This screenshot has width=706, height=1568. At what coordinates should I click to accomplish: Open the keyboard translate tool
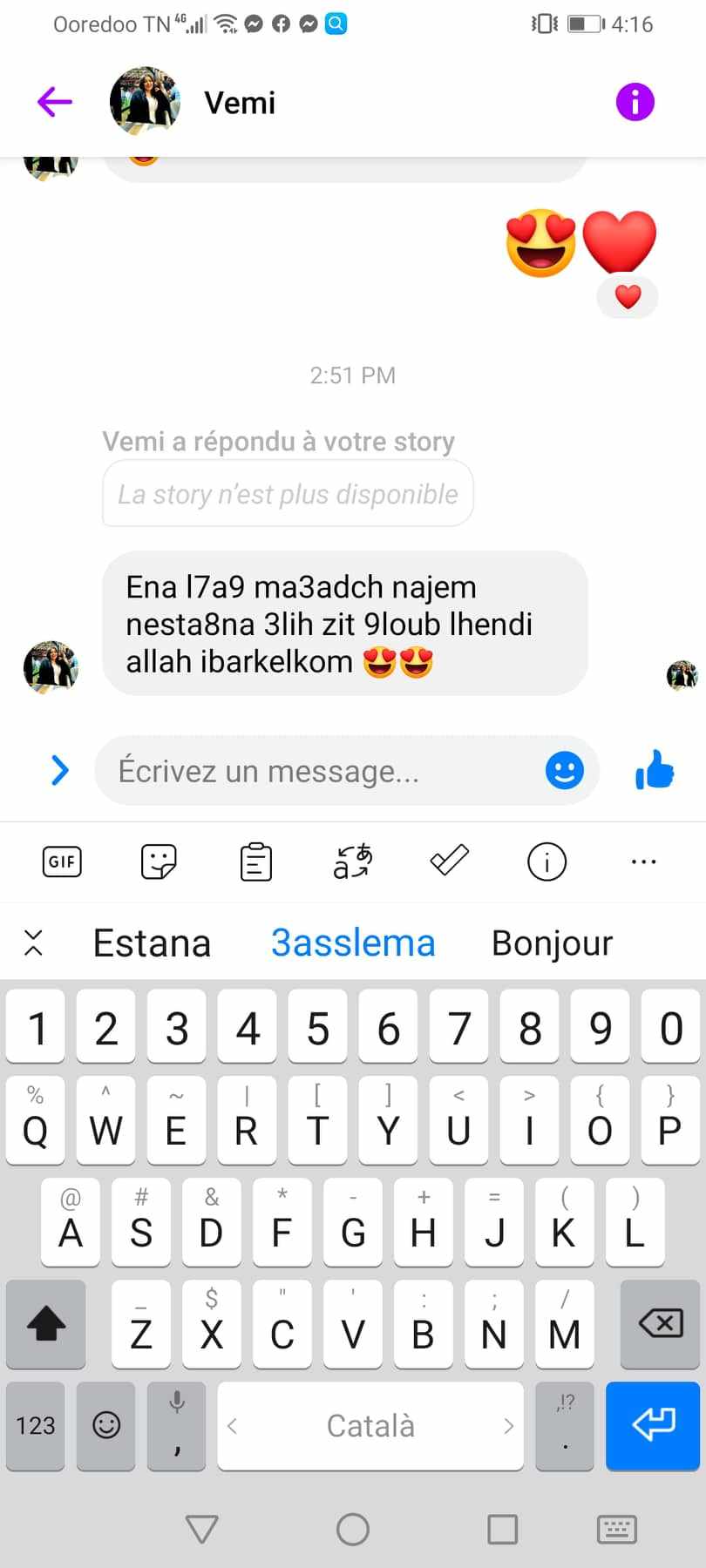click(353, 862)
